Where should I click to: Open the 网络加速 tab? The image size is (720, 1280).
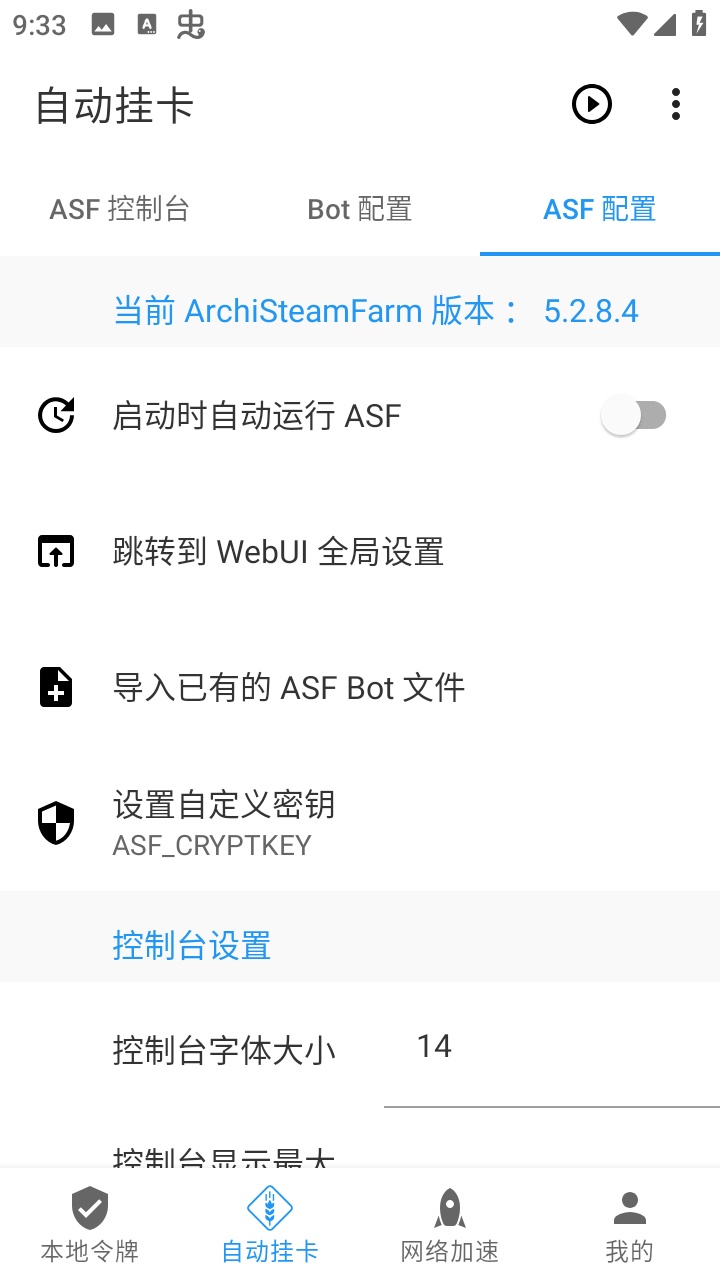(x=450, y=1225)
